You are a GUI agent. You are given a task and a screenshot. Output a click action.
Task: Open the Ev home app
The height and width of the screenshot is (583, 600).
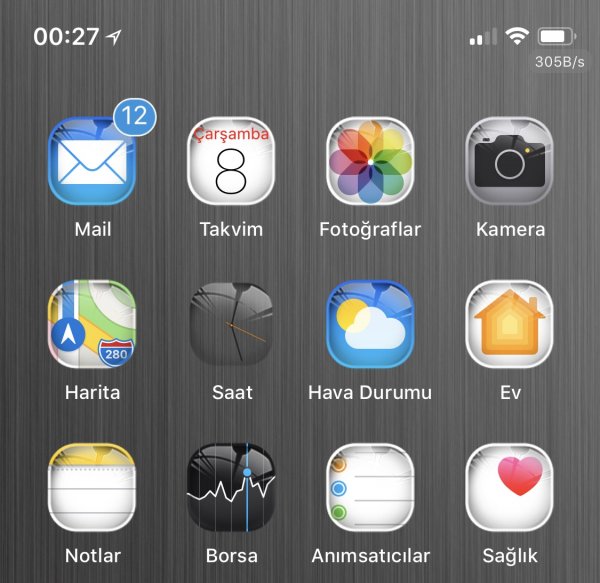(x=510, y=325)
